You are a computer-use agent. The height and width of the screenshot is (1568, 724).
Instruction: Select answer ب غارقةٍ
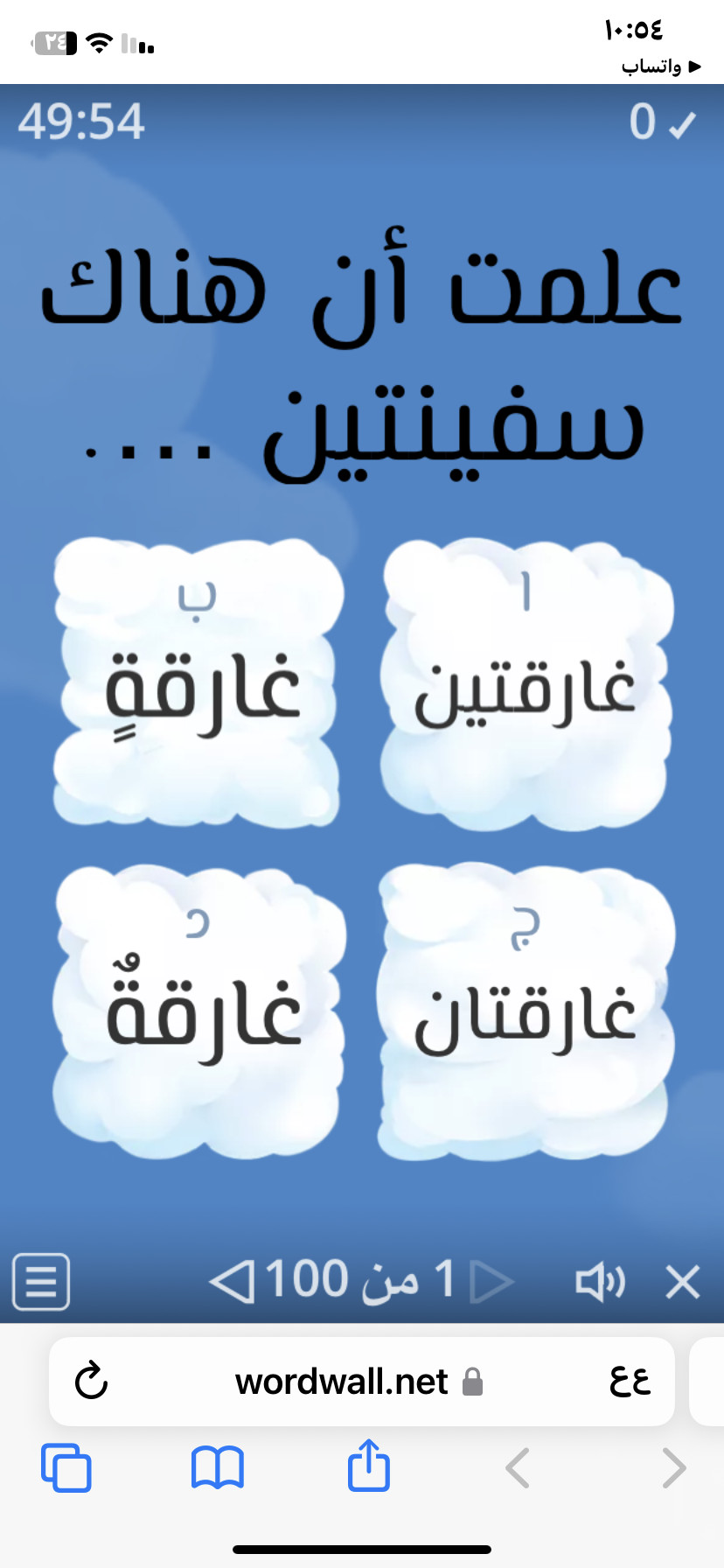198,682
